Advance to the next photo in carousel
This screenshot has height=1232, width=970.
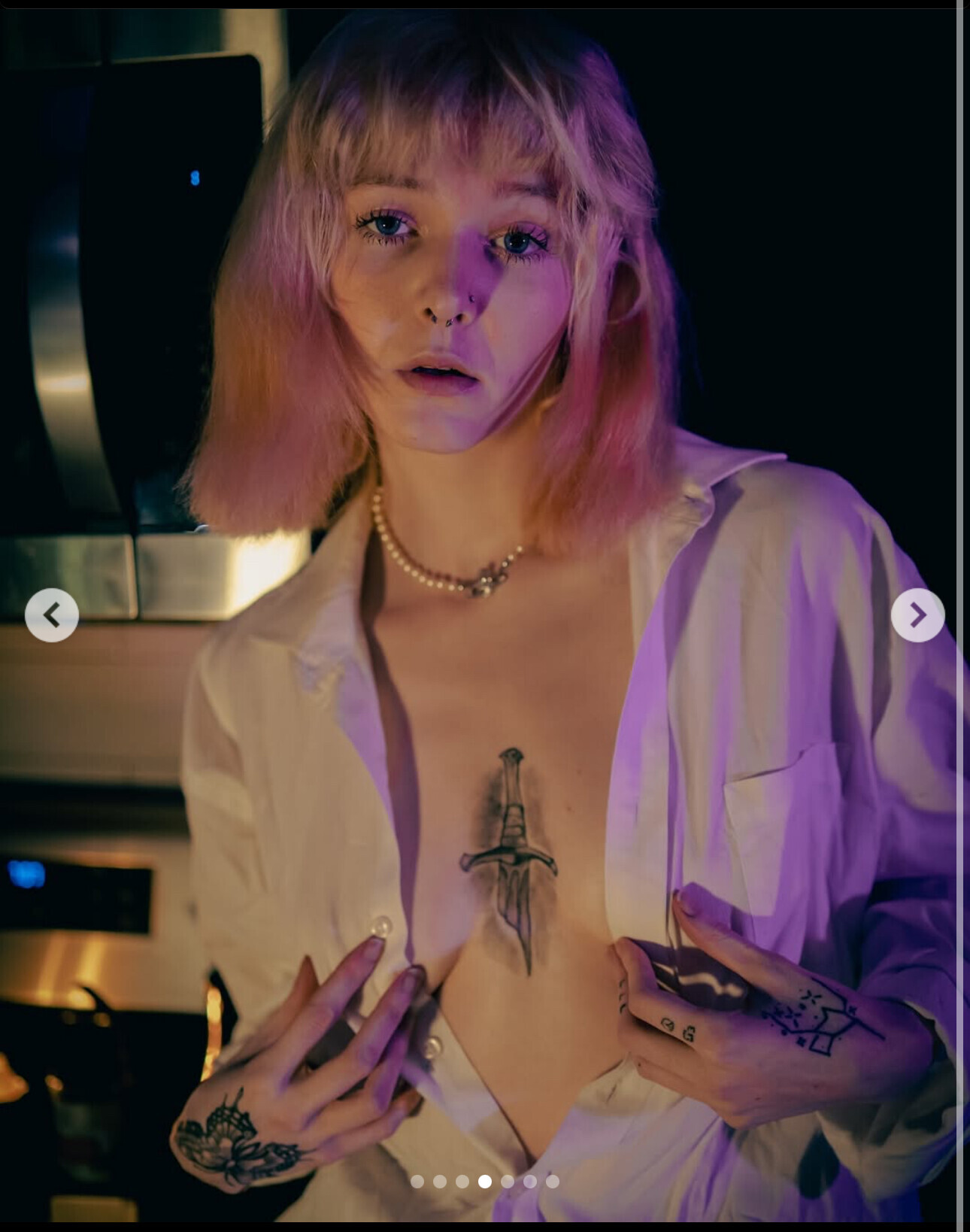[917, 615]
